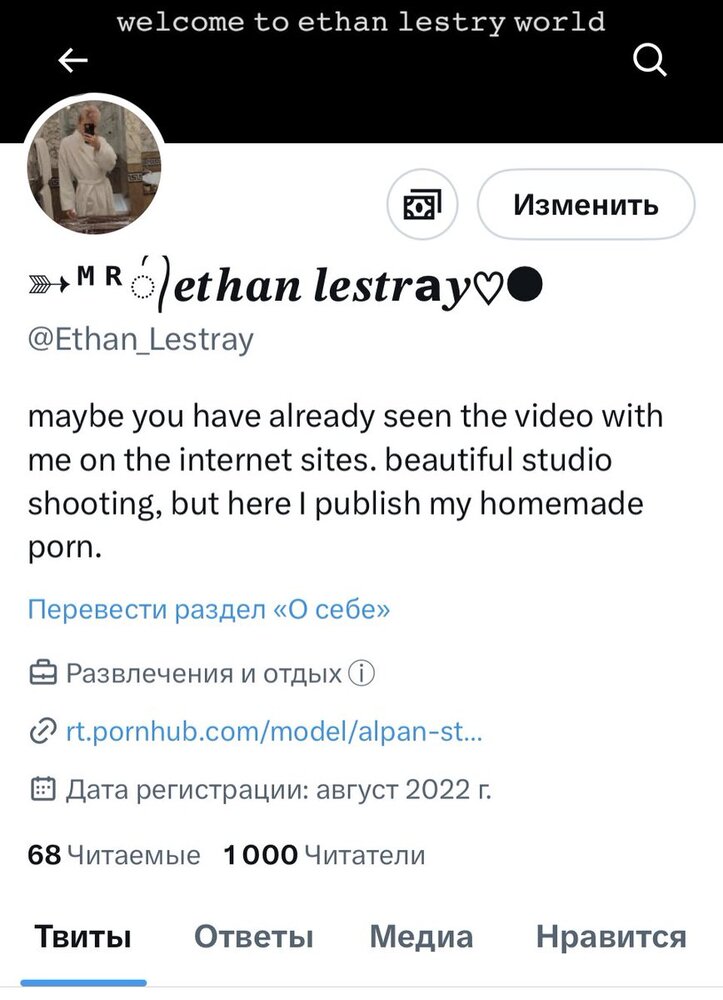View the 1000 Читатели followers list
This screenshot has width=723, height=1000.
pos(324,855)
